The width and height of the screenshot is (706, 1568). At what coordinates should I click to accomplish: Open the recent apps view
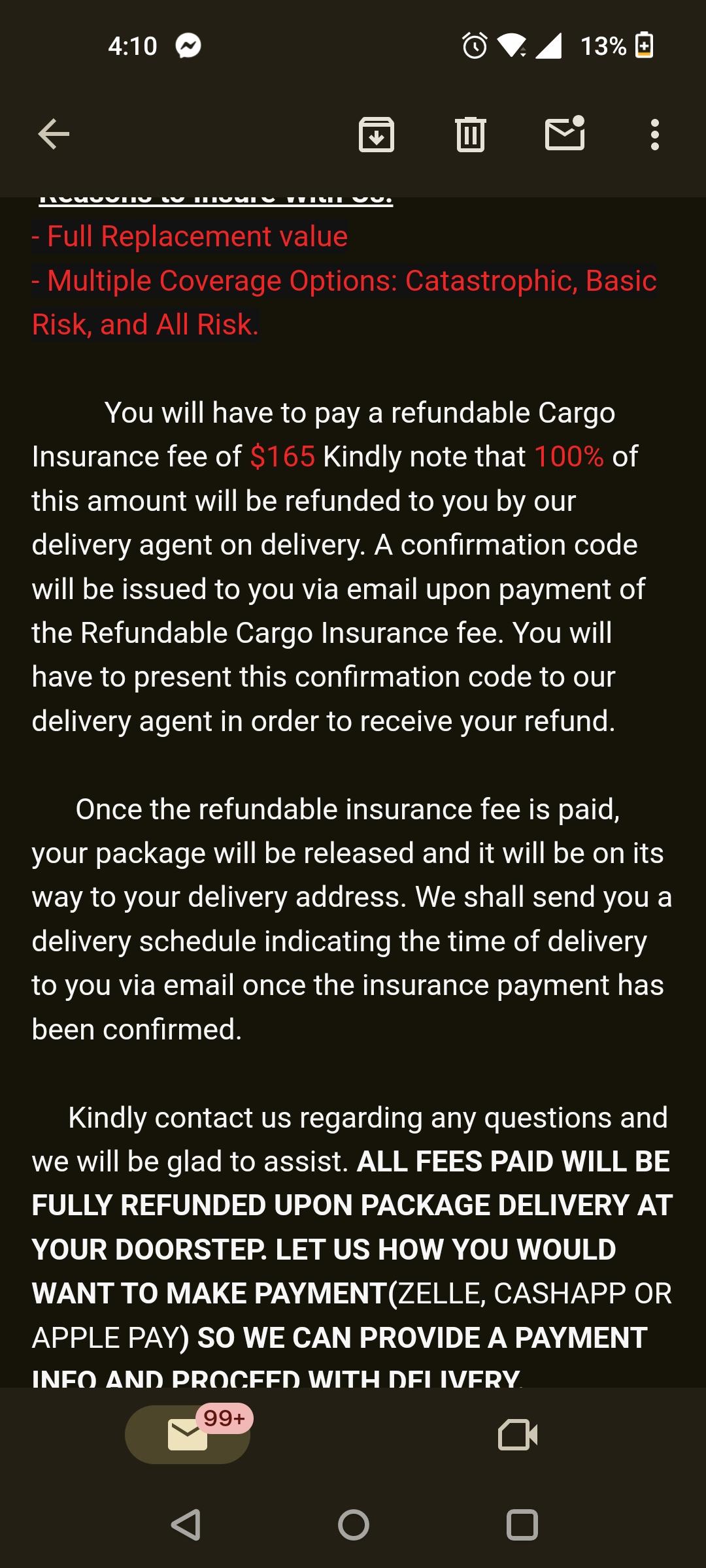(x=522, y=1526)
